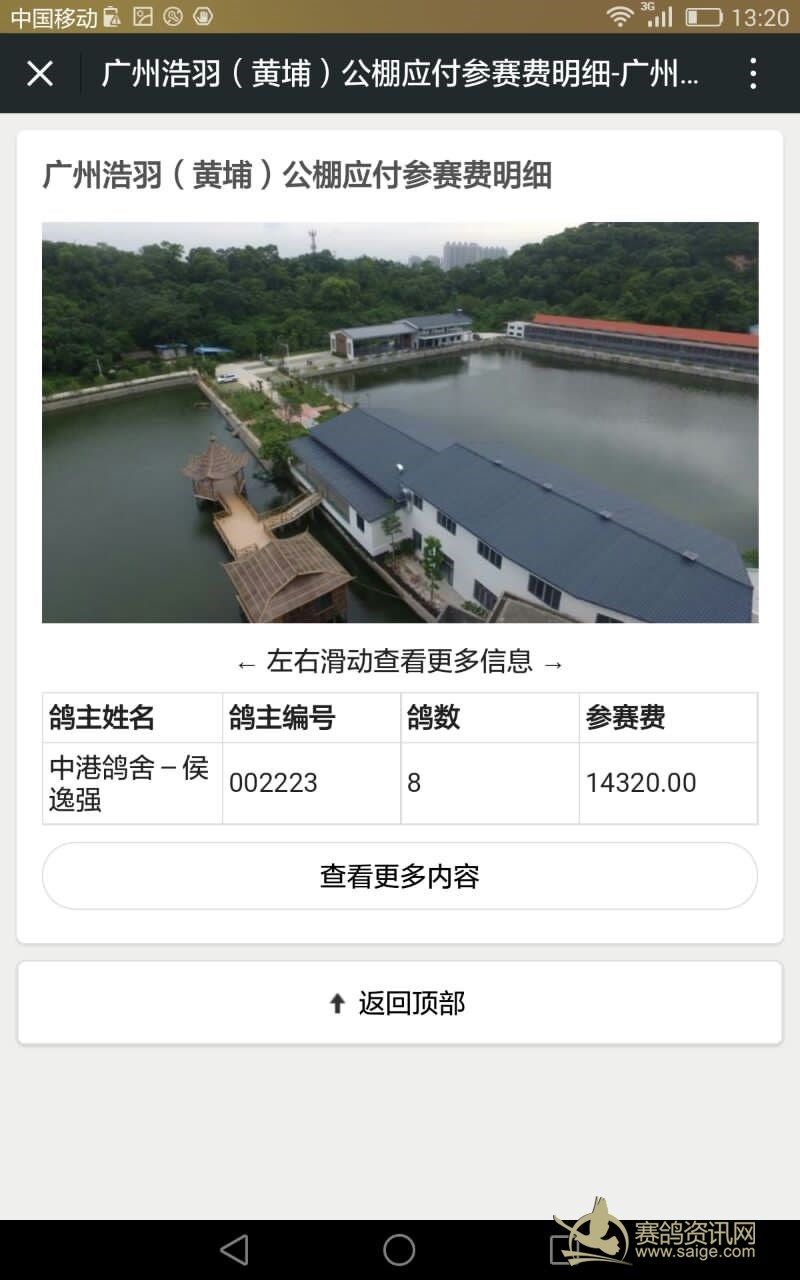Close the webpage with the X icon

[x=40, y=73]
